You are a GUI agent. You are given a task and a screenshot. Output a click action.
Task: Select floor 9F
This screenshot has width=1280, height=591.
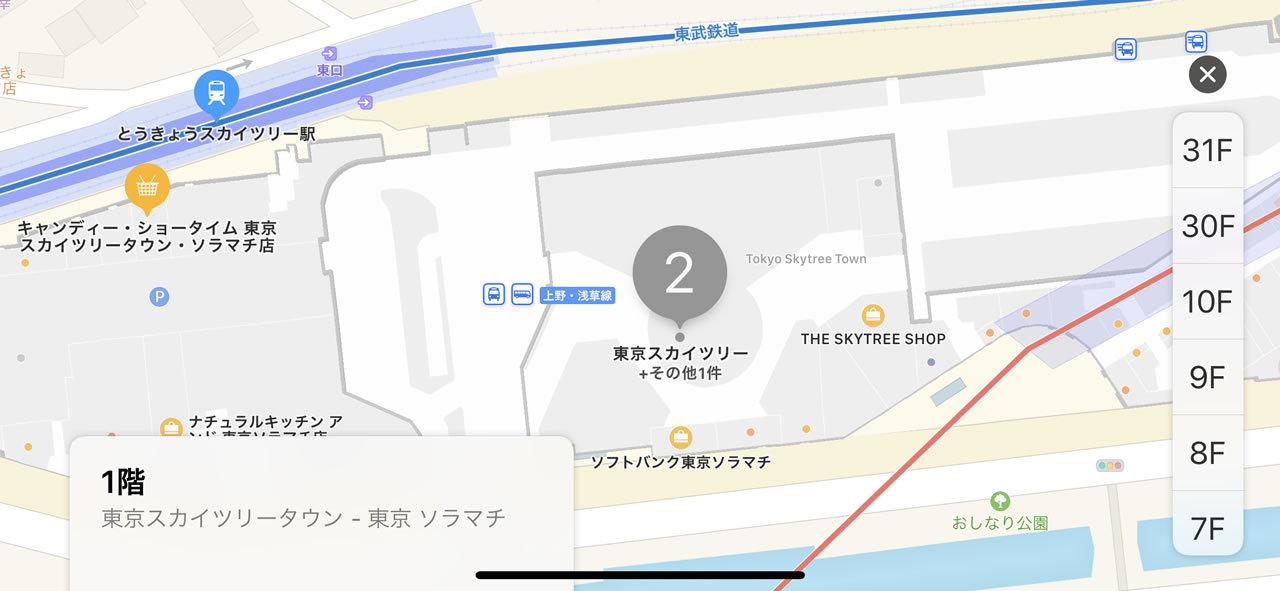pos(1207,377)
